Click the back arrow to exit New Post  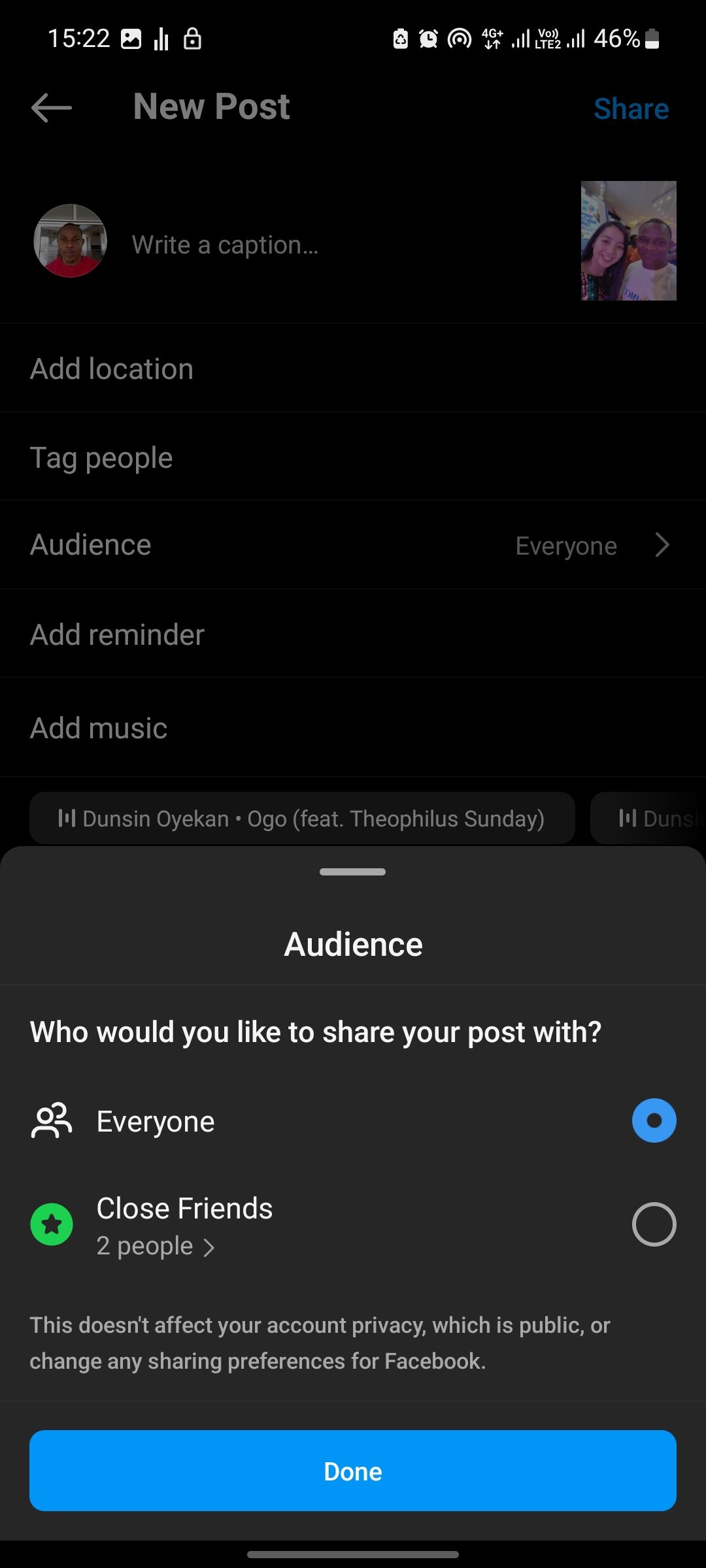(x=50, y=108)
